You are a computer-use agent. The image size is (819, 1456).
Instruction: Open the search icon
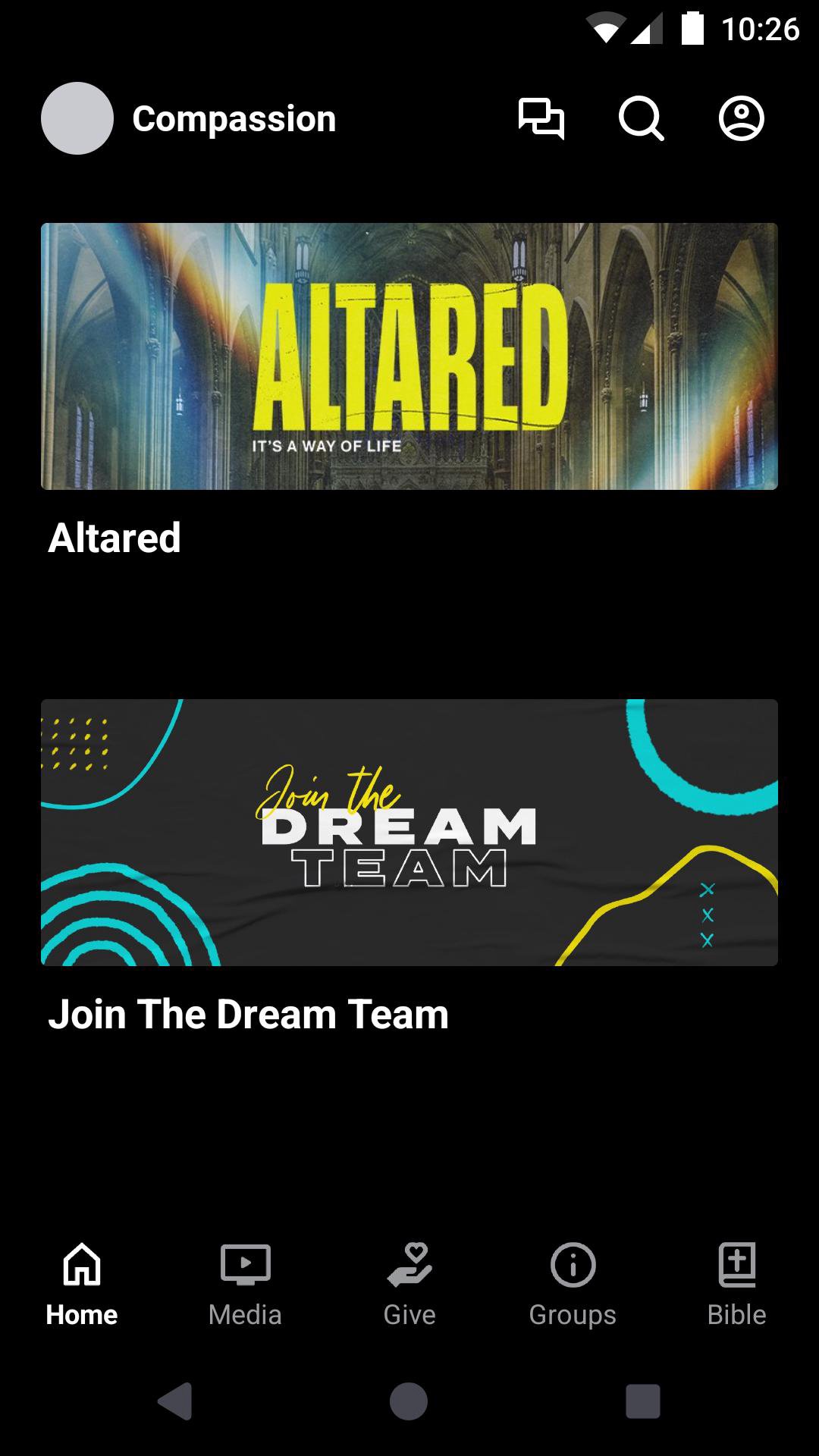641,119
